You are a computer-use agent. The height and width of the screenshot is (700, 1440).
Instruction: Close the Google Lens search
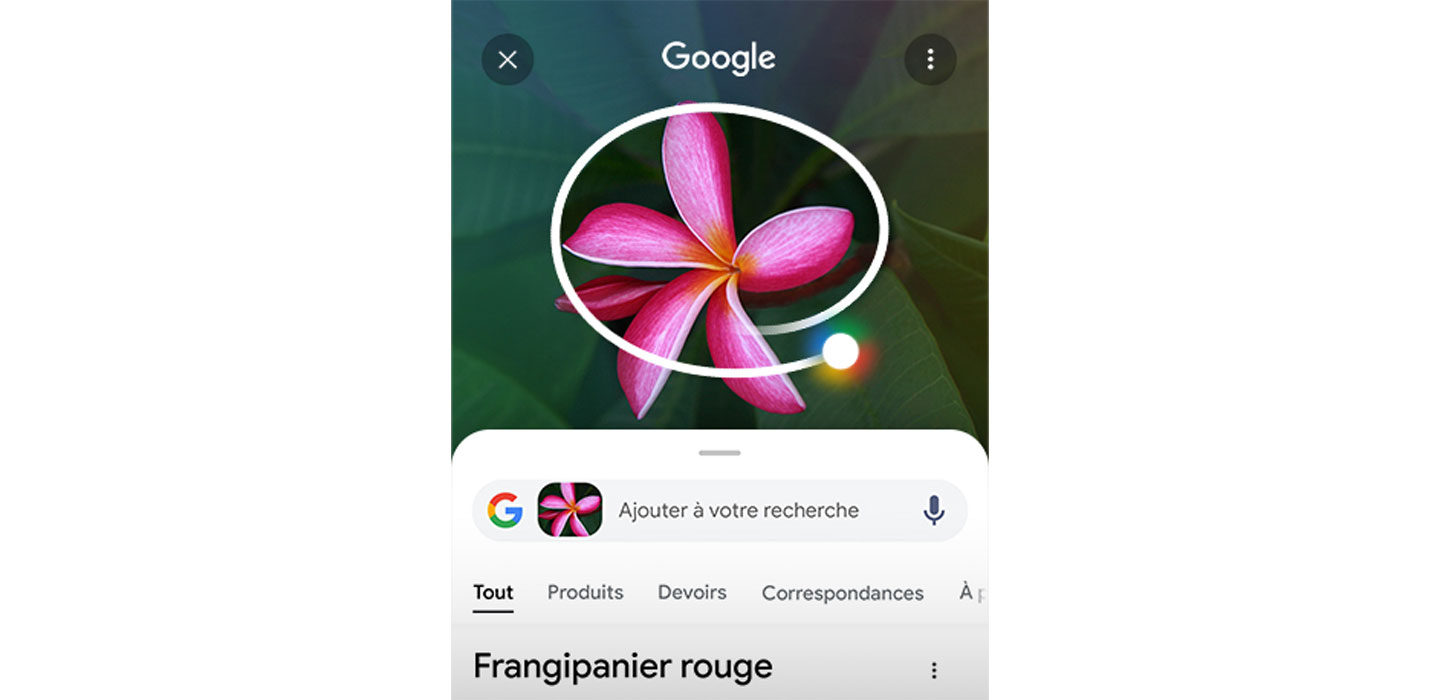[507, 60]
